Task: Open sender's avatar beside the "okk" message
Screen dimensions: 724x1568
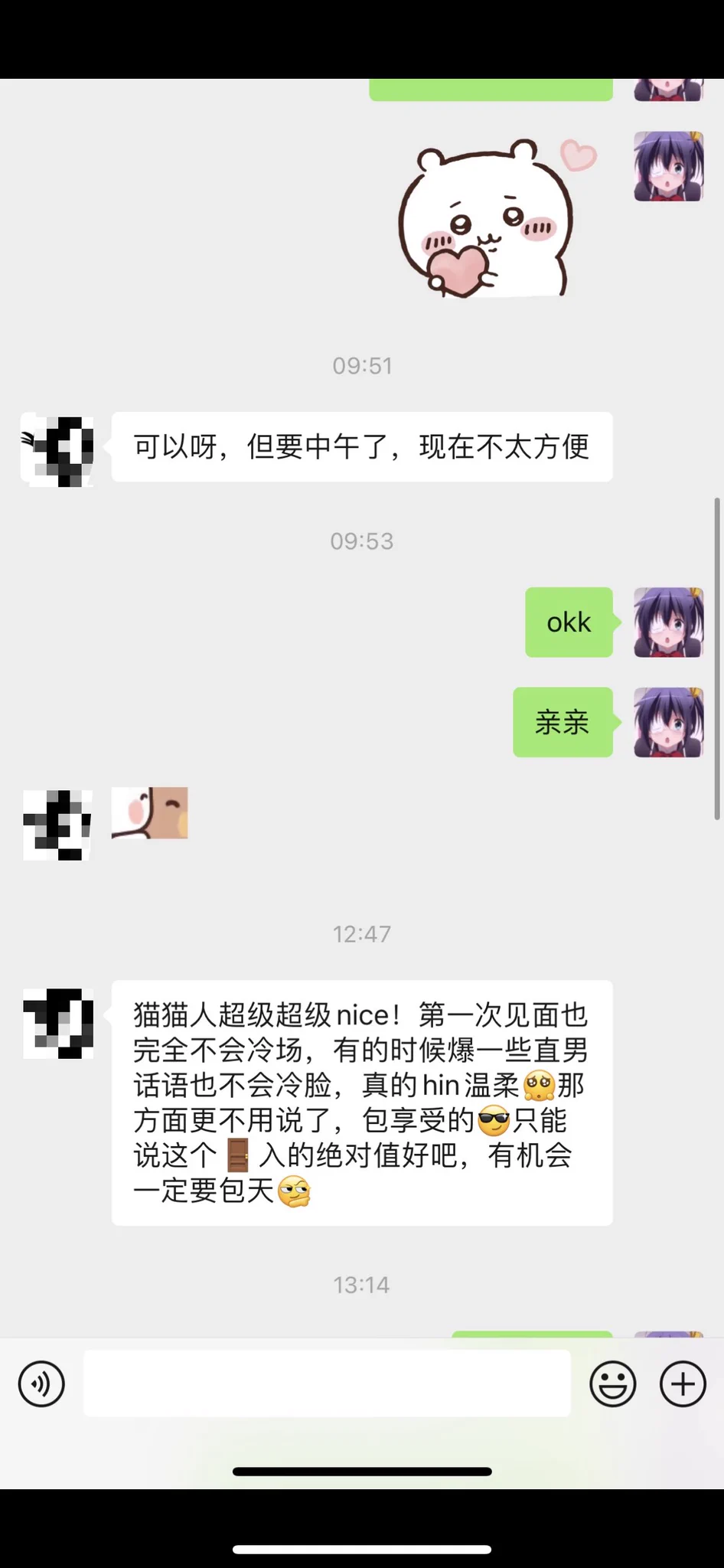Action: click(668, 622)
